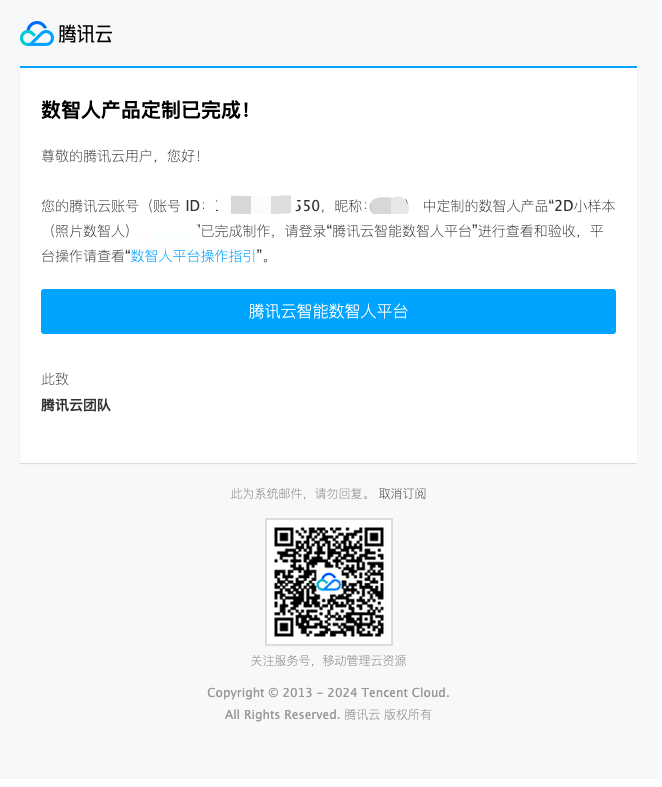Viewport: 662px width, 787px height.
Task: Open the 数智人平台操作指引 link
Action: pyautogui.click(x=194, y=256)
